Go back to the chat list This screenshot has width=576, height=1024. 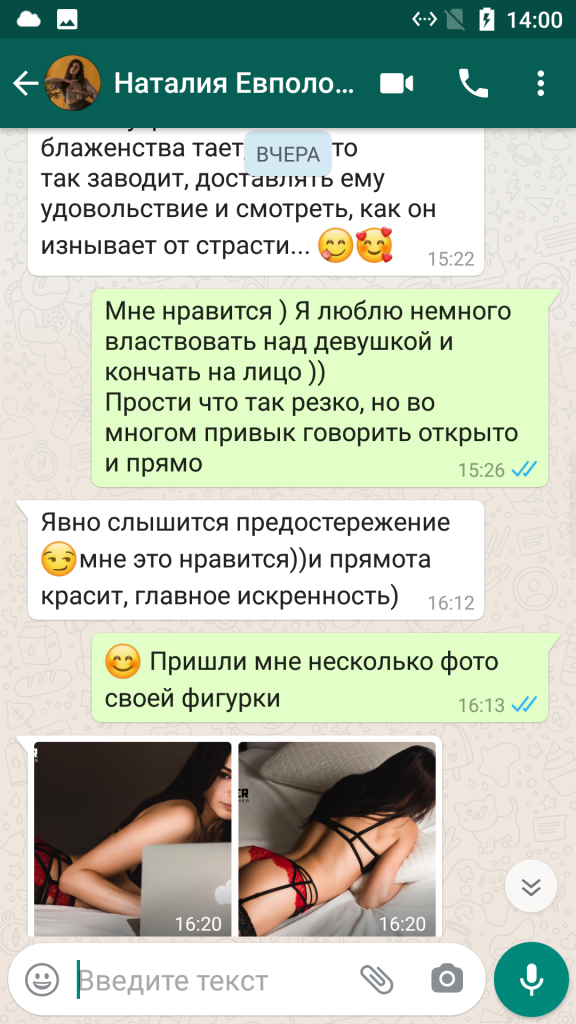[x=25, y=84]
